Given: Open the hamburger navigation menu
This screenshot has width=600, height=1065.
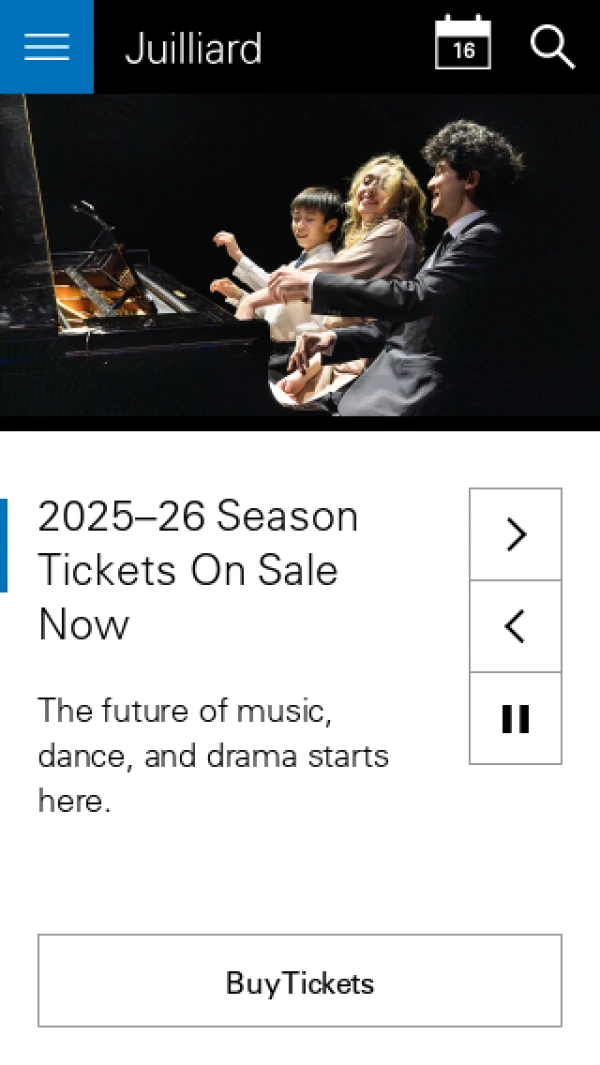Looking at the screenshot, I should click(x=46, y=47).
